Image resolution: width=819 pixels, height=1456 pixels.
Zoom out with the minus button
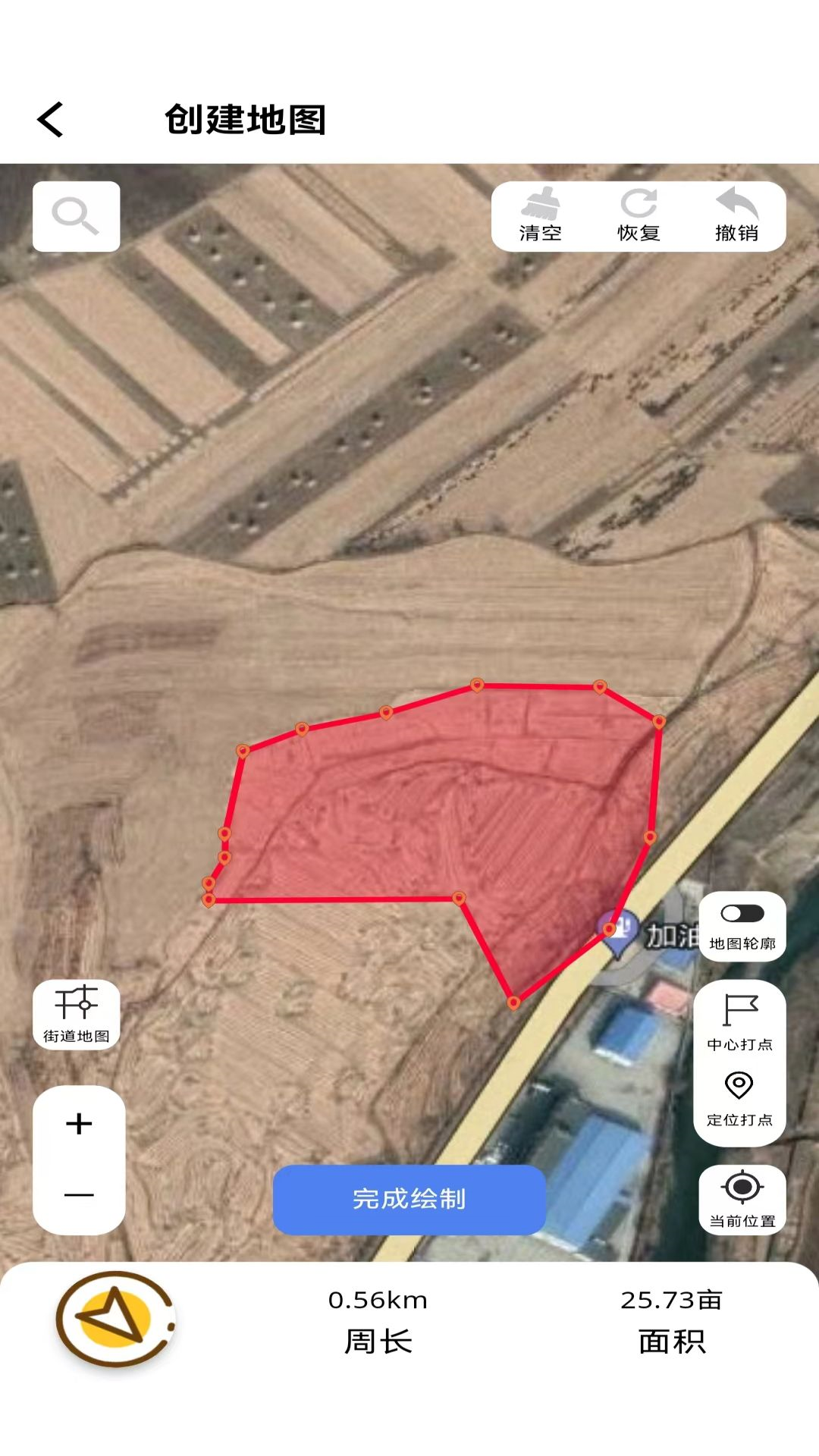click(x=79, y=1195)
